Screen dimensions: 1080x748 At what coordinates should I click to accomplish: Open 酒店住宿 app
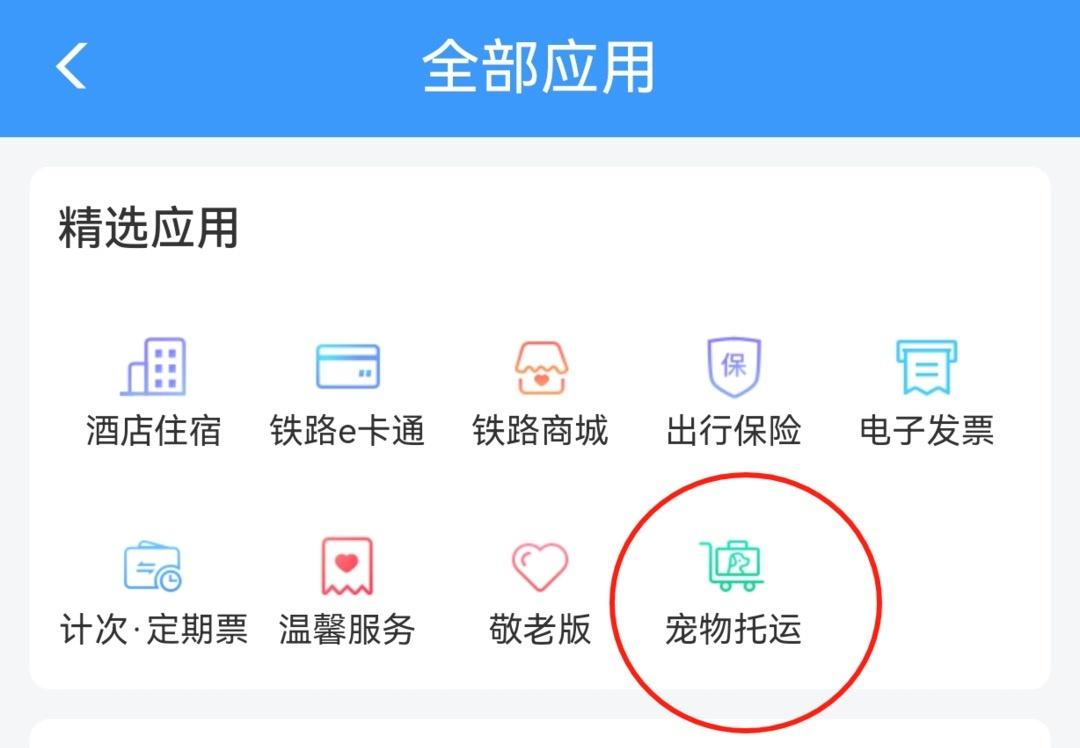(x=153, y=390)
